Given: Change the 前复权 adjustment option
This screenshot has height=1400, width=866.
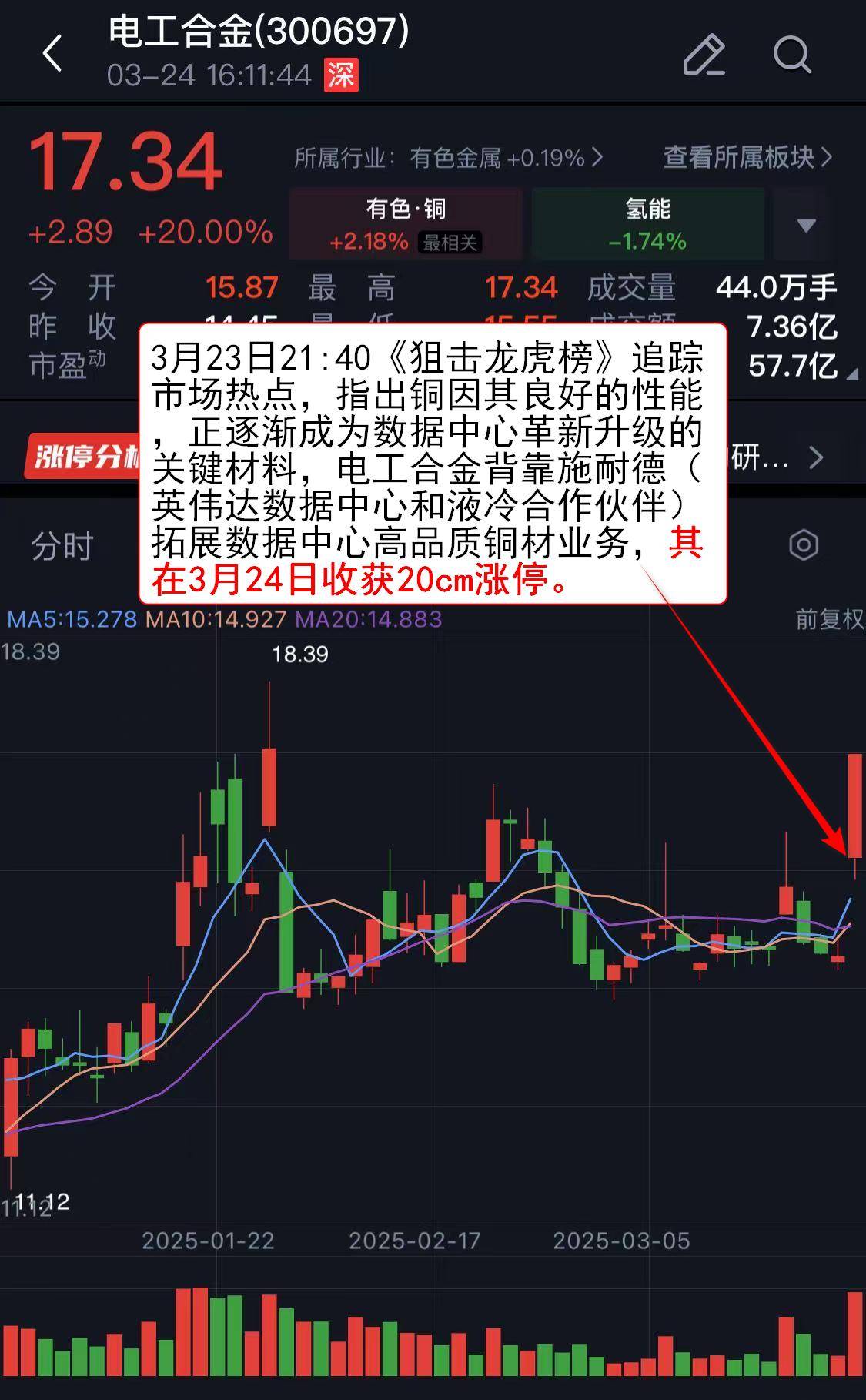Looking at the screenshot, I should pos(829,619).
